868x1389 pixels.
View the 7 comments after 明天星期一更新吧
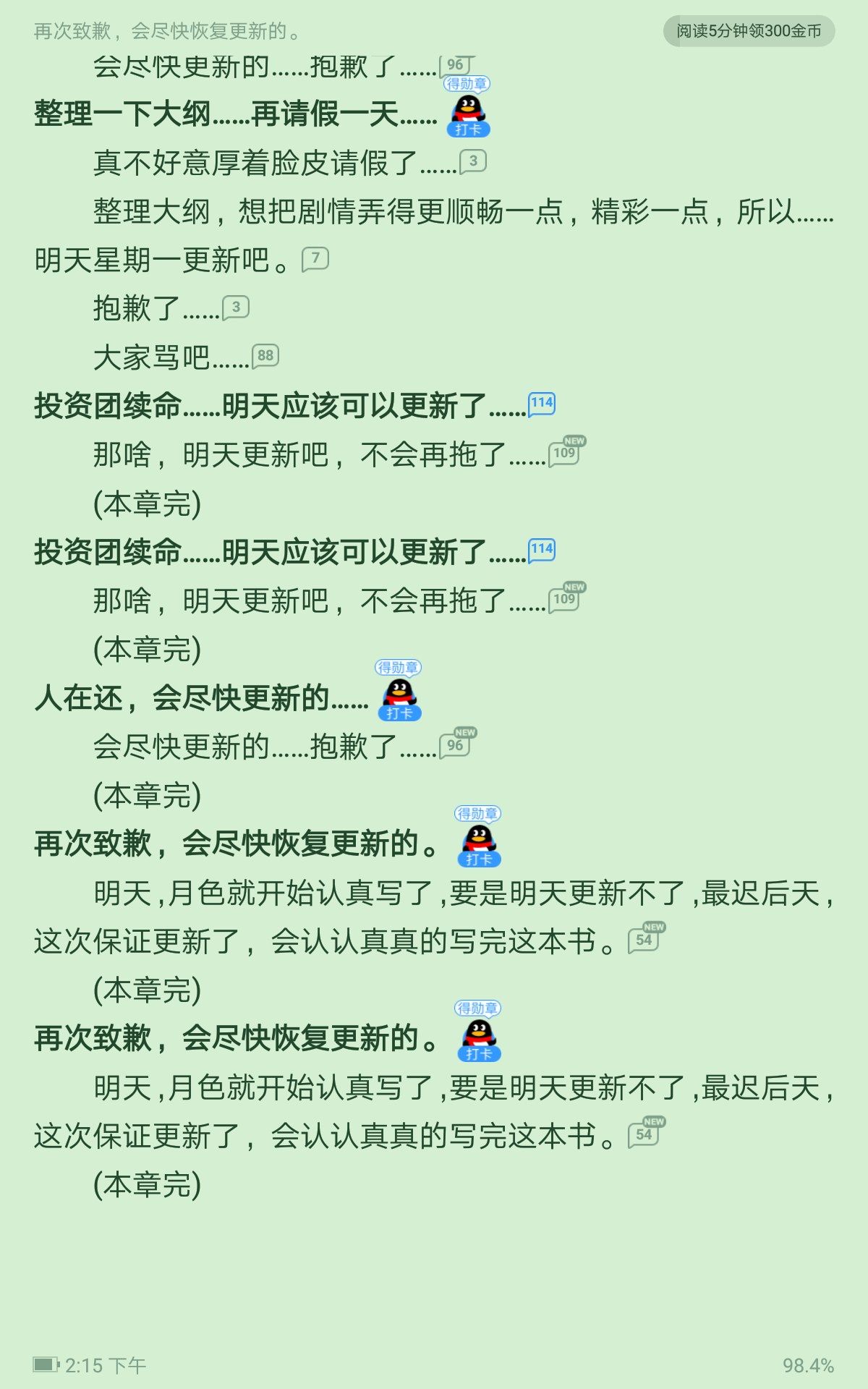pyautogui.click(x=315, y=258)
